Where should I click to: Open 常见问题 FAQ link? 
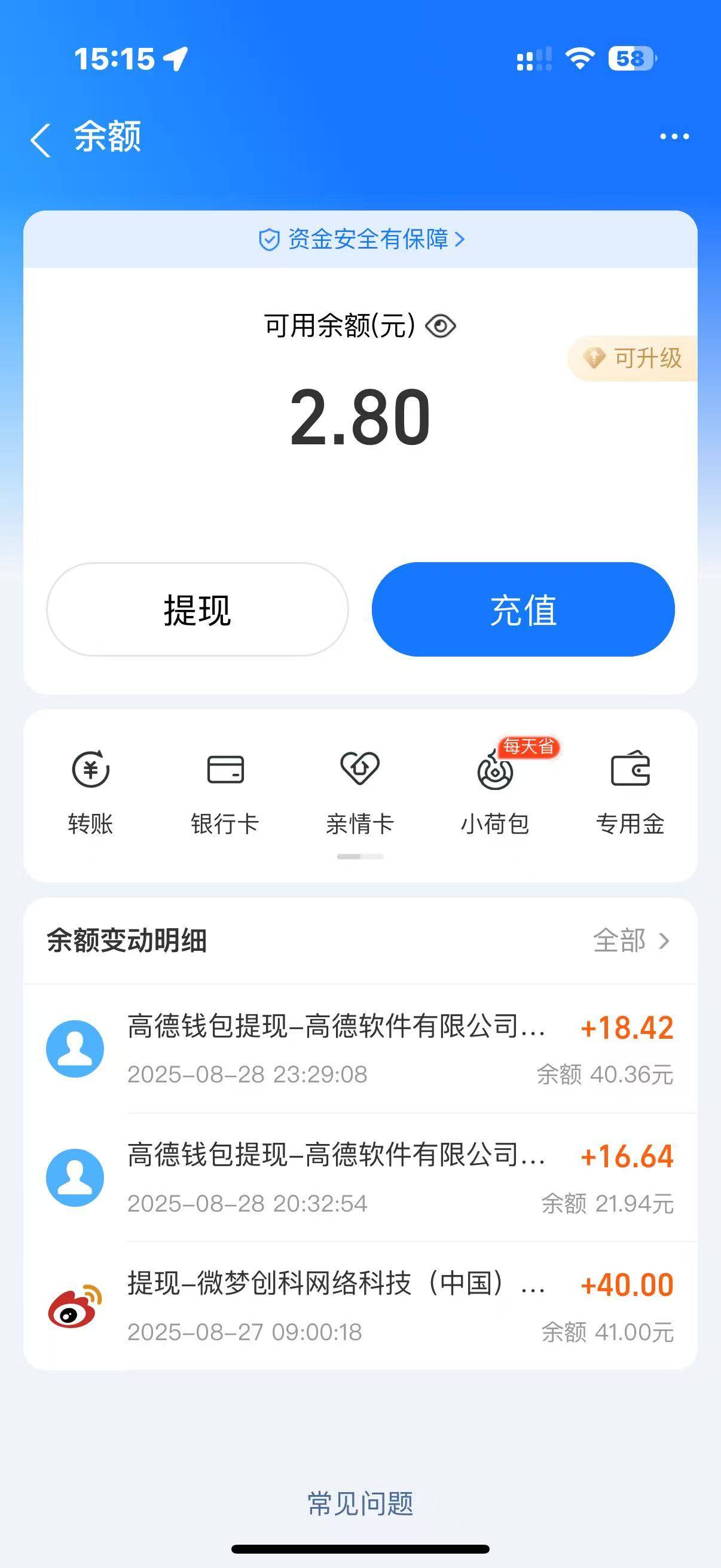[x=360, y=1503]
